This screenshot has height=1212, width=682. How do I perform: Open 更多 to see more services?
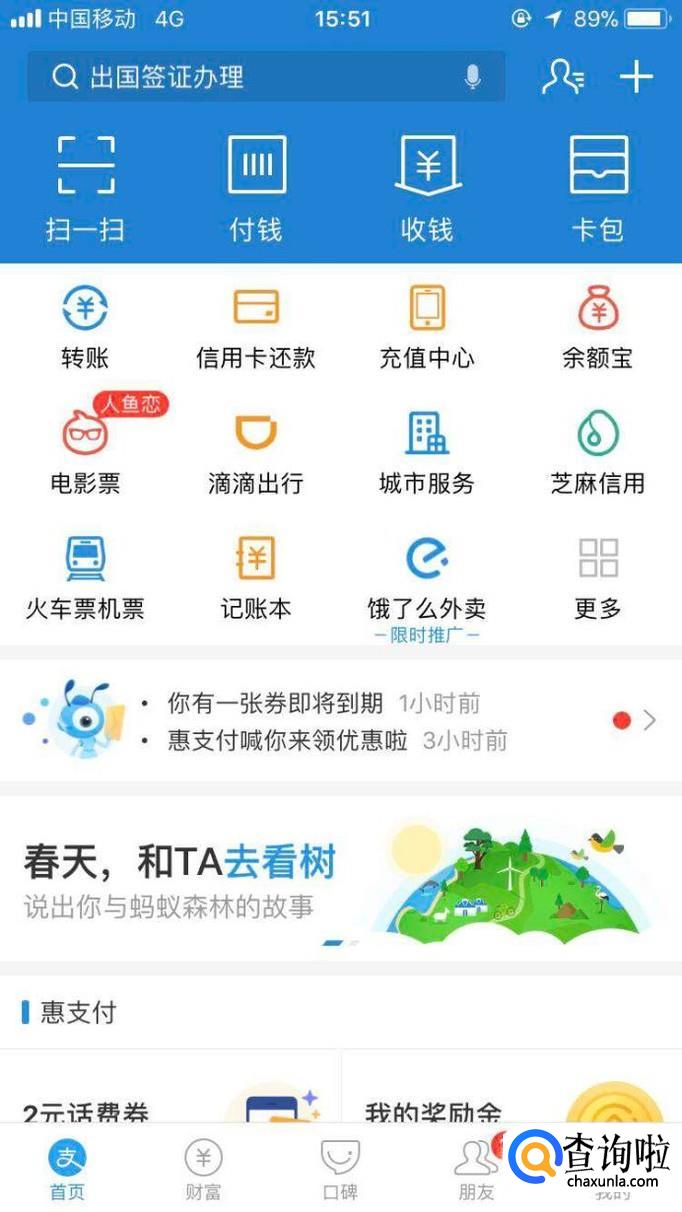[x=598, y=577]
